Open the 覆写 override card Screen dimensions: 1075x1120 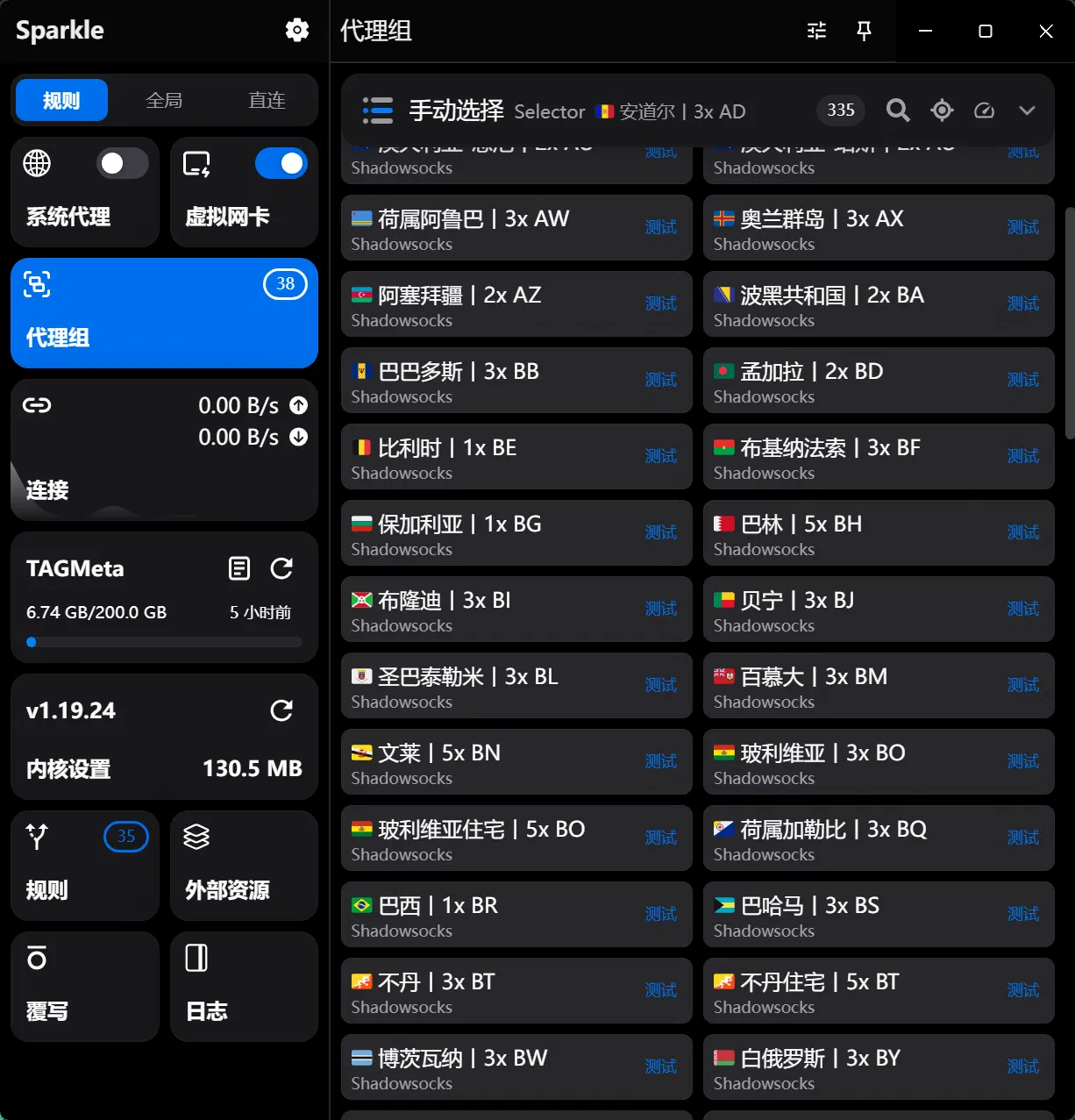pyautogui.click(x=84, y=986)
